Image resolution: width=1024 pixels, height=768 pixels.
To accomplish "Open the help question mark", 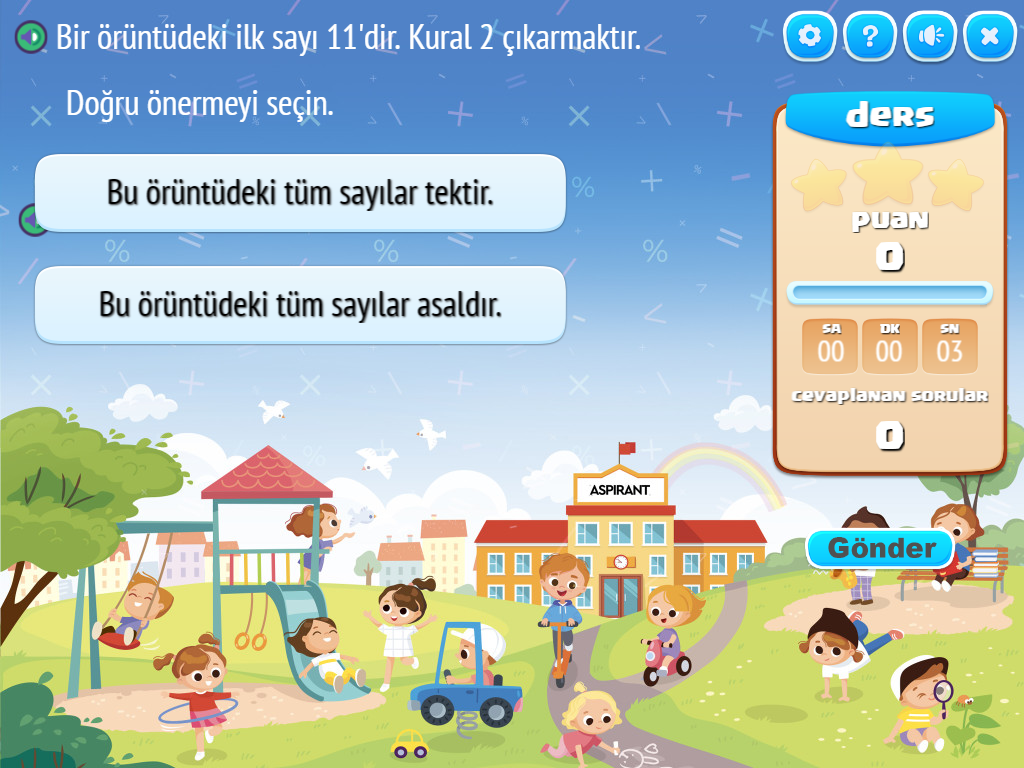I will click(x=870, y=37).
